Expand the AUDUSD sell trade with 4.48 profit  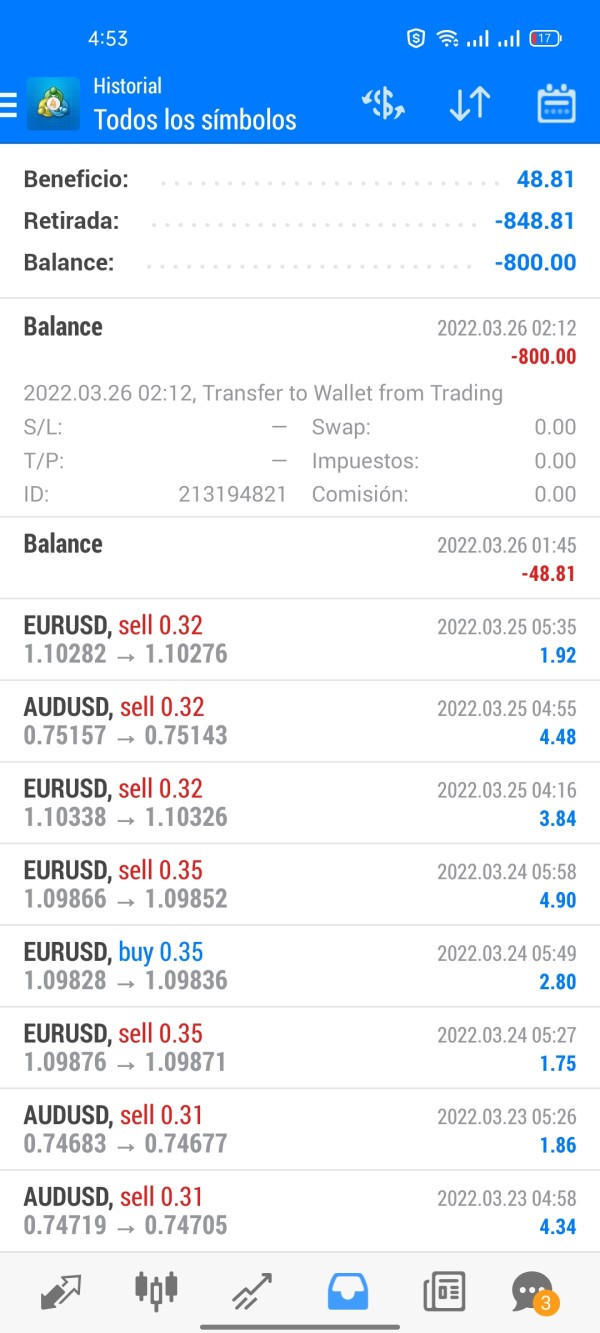(x=300, y=721)
